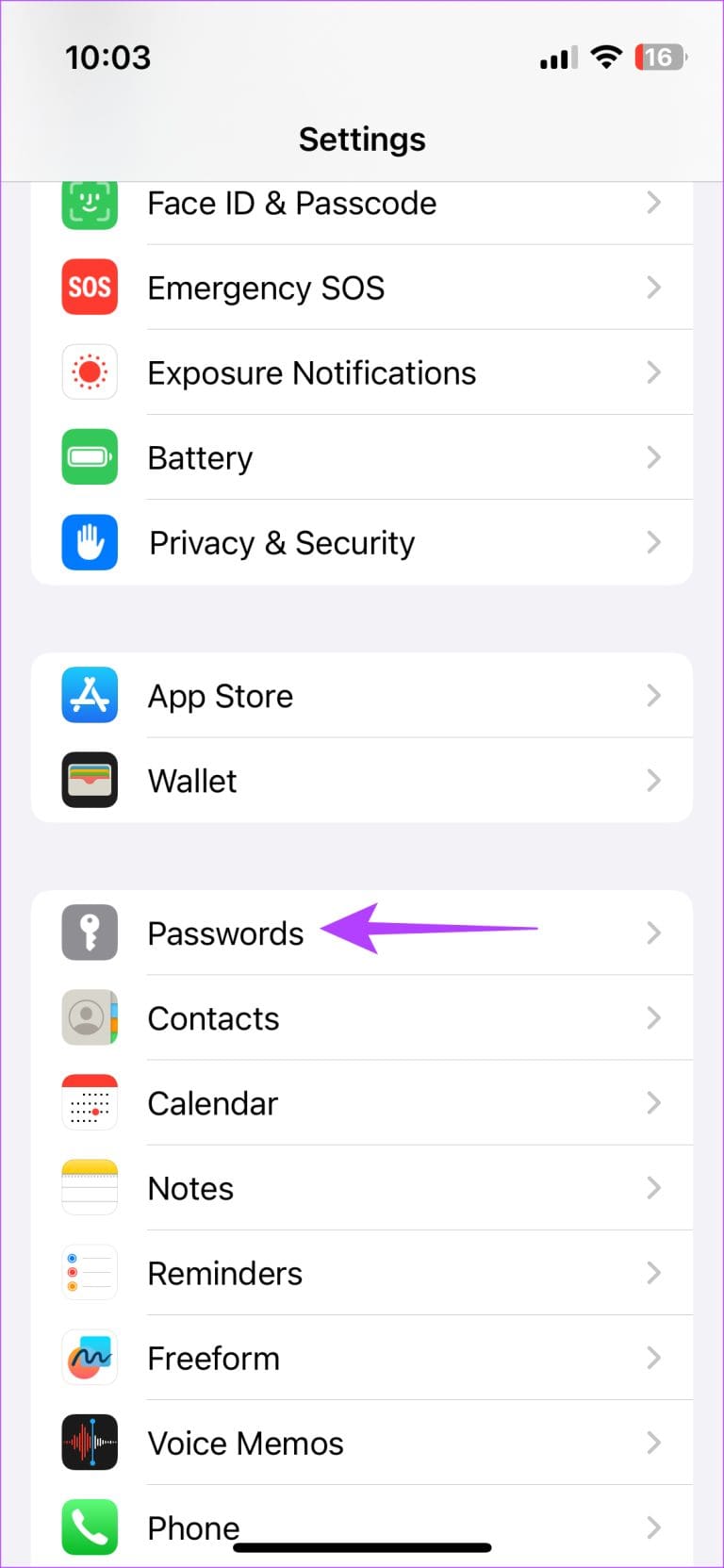Image resolution: width=724 pixels, height=1568 pixels.
Task: Select the Freeform app icon
Action: pyautogui.click(x=90, y=1358)
